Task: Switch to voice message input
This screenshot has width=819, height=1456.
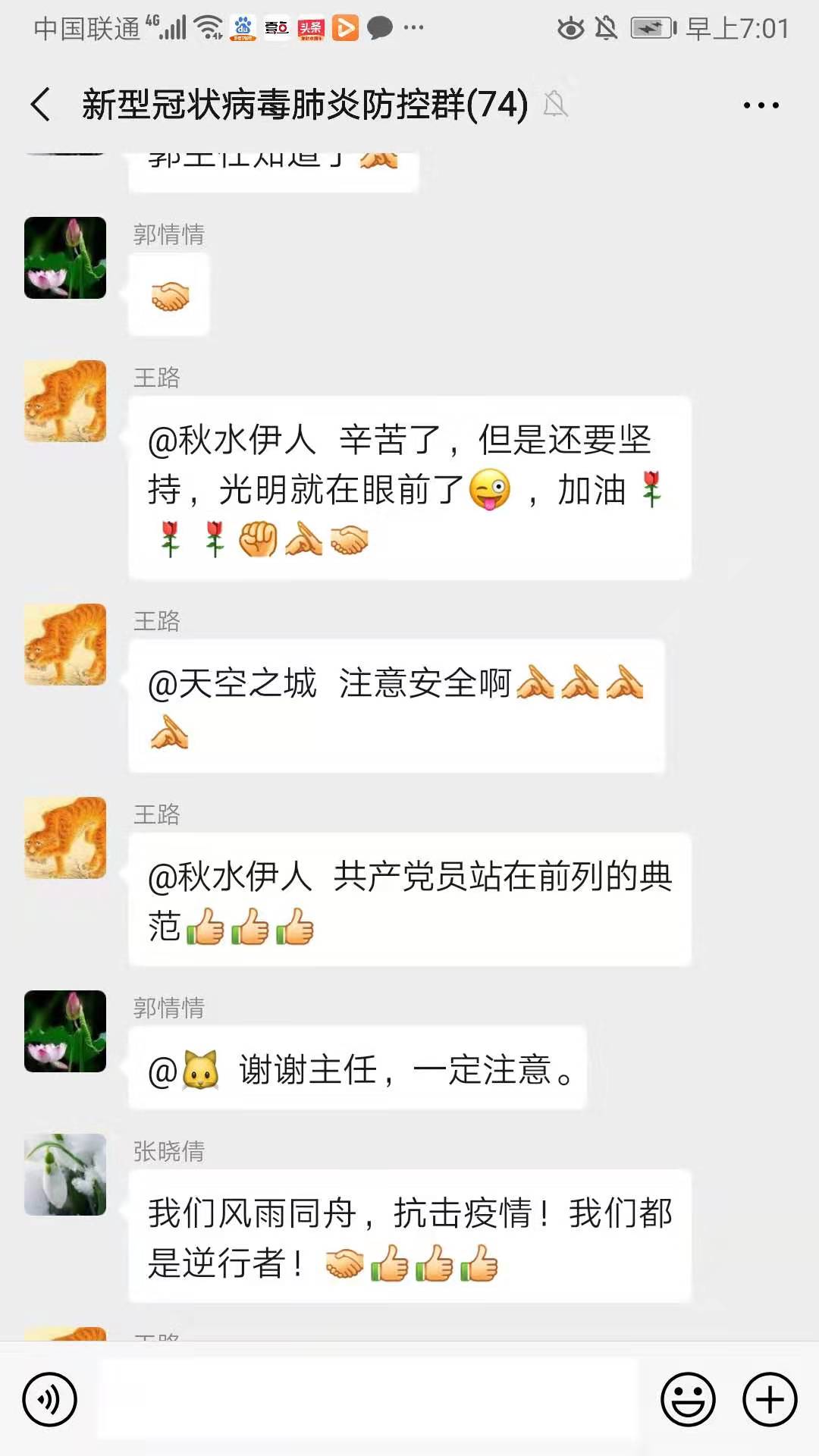Action: click(x=50, y=1399)
